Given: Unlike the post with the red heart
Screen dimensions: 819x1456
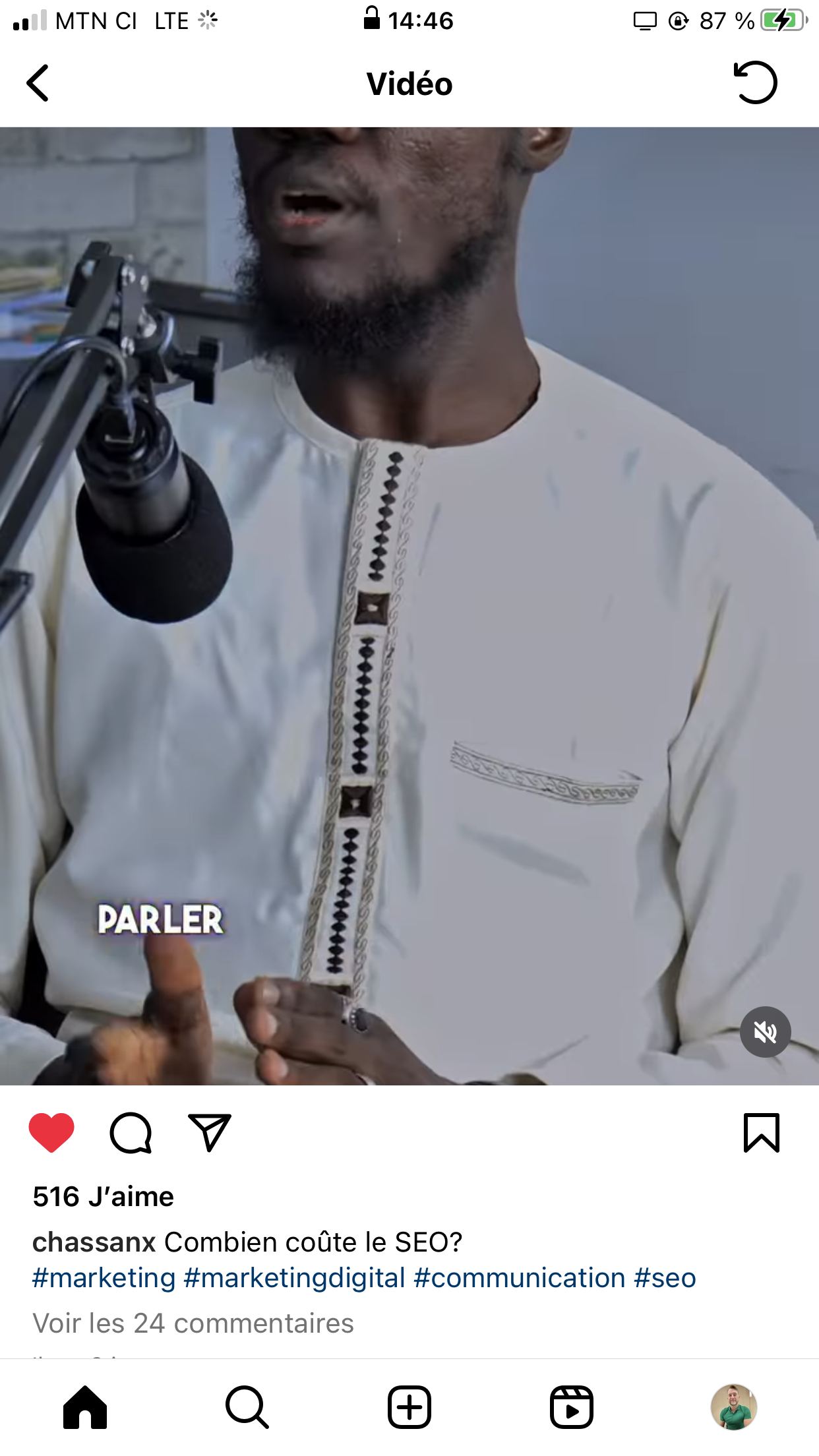Looking at the screenshot, I should 51,1132.
